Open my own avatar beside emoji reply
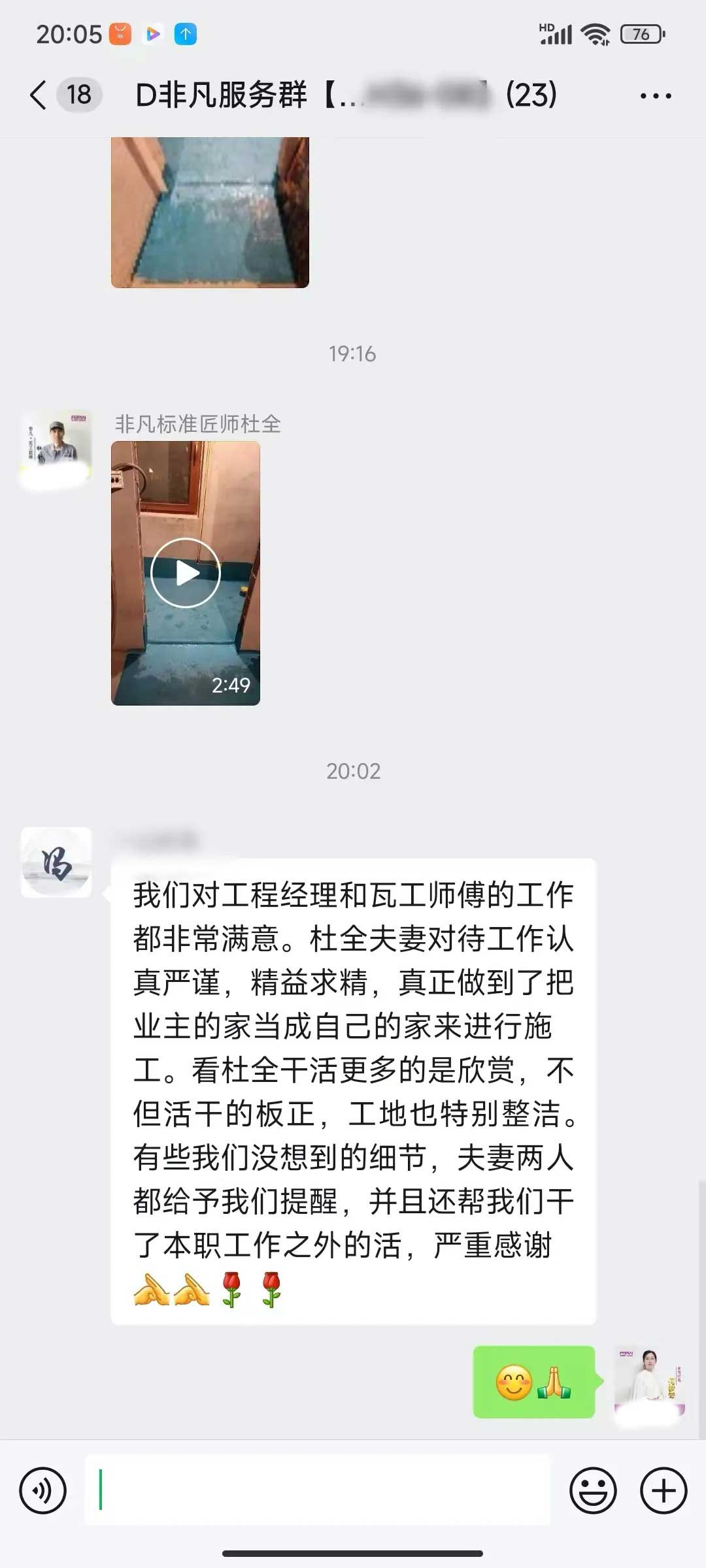Image resolution: width=706 pixels, height=1568 pixels. point(649,1382)
